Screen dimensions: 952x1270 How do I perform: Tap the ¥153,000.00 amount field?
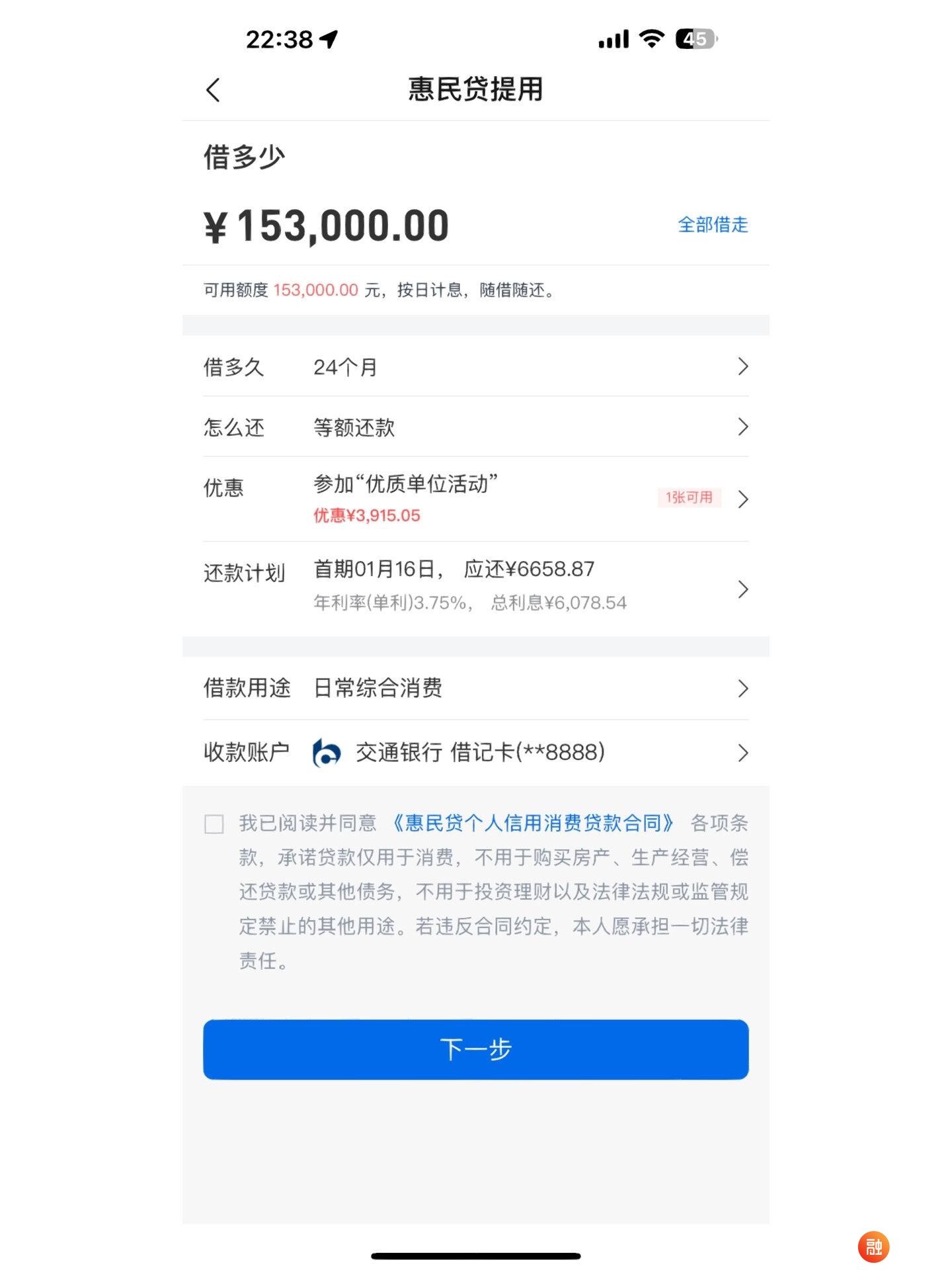point(327,226)
